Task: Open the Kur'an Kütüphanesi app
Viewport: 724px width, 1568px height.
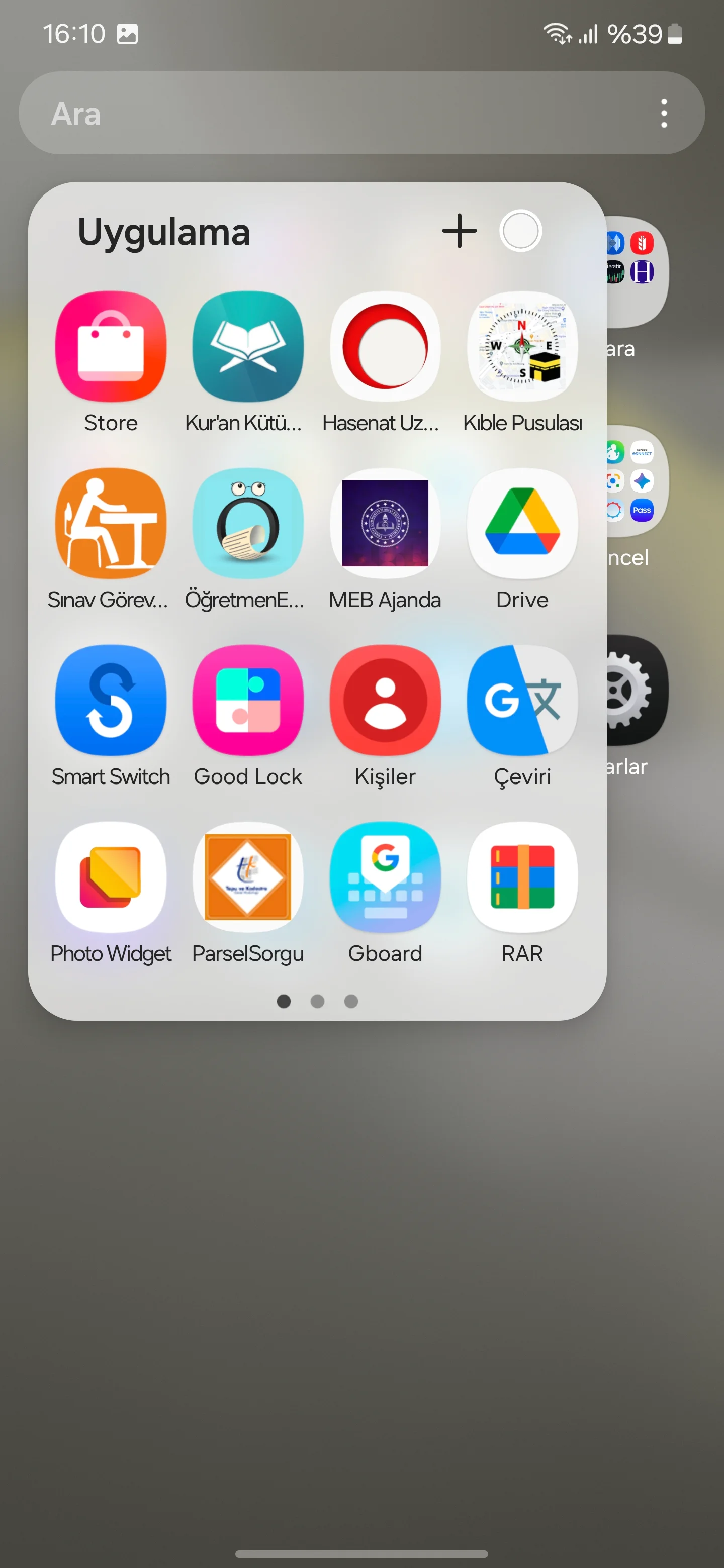Action: [x=248, y=346]
